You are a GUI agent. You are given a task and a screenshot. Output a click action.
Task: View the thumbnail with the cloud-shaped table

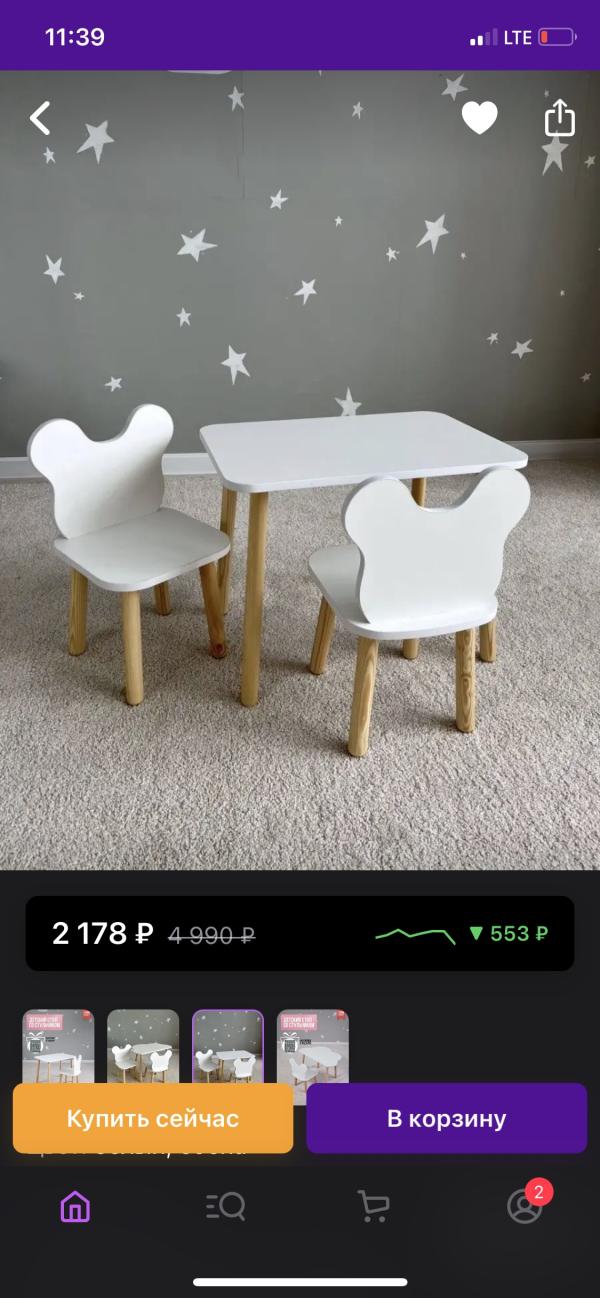click(x=313, y=1047)
